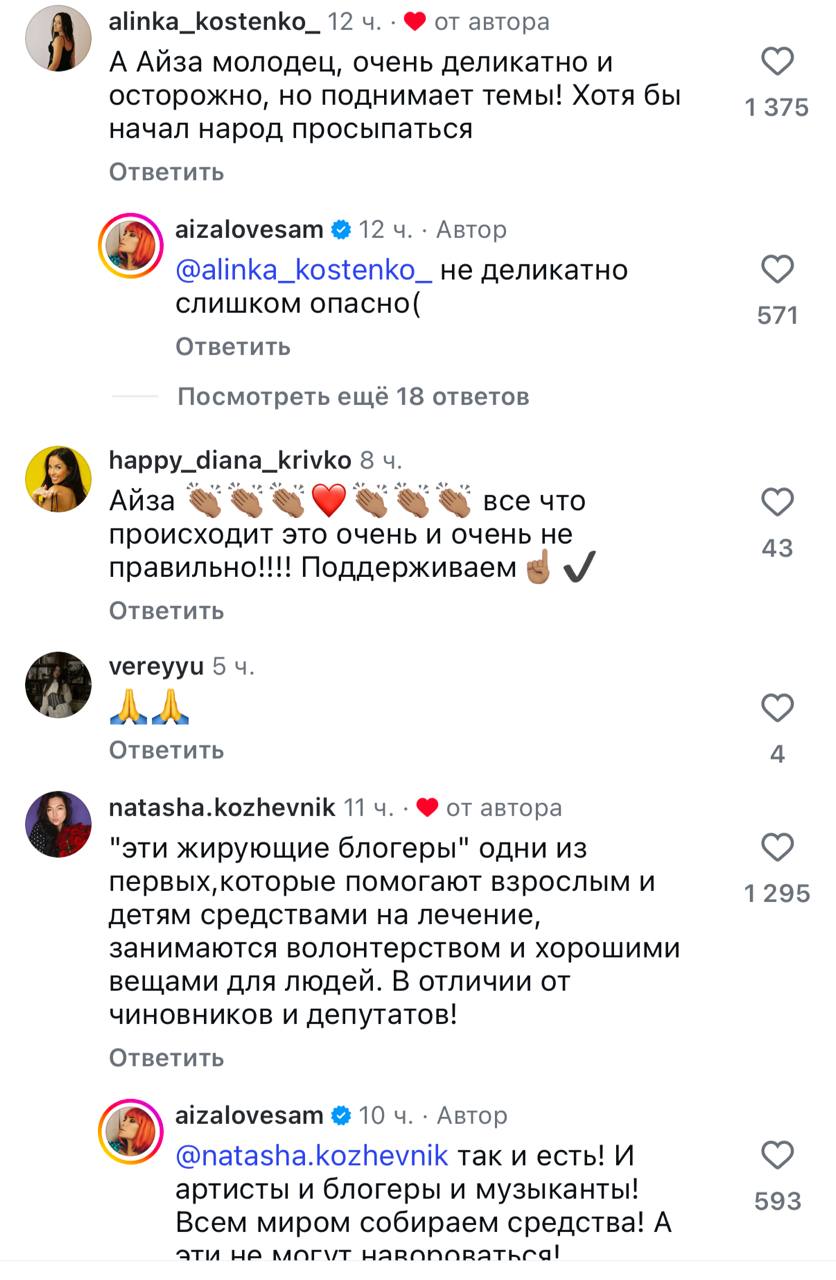The height and width of the screenshot is (1280, 836).
Task: Open vereyyu's profile avatar
Action: 58,685
